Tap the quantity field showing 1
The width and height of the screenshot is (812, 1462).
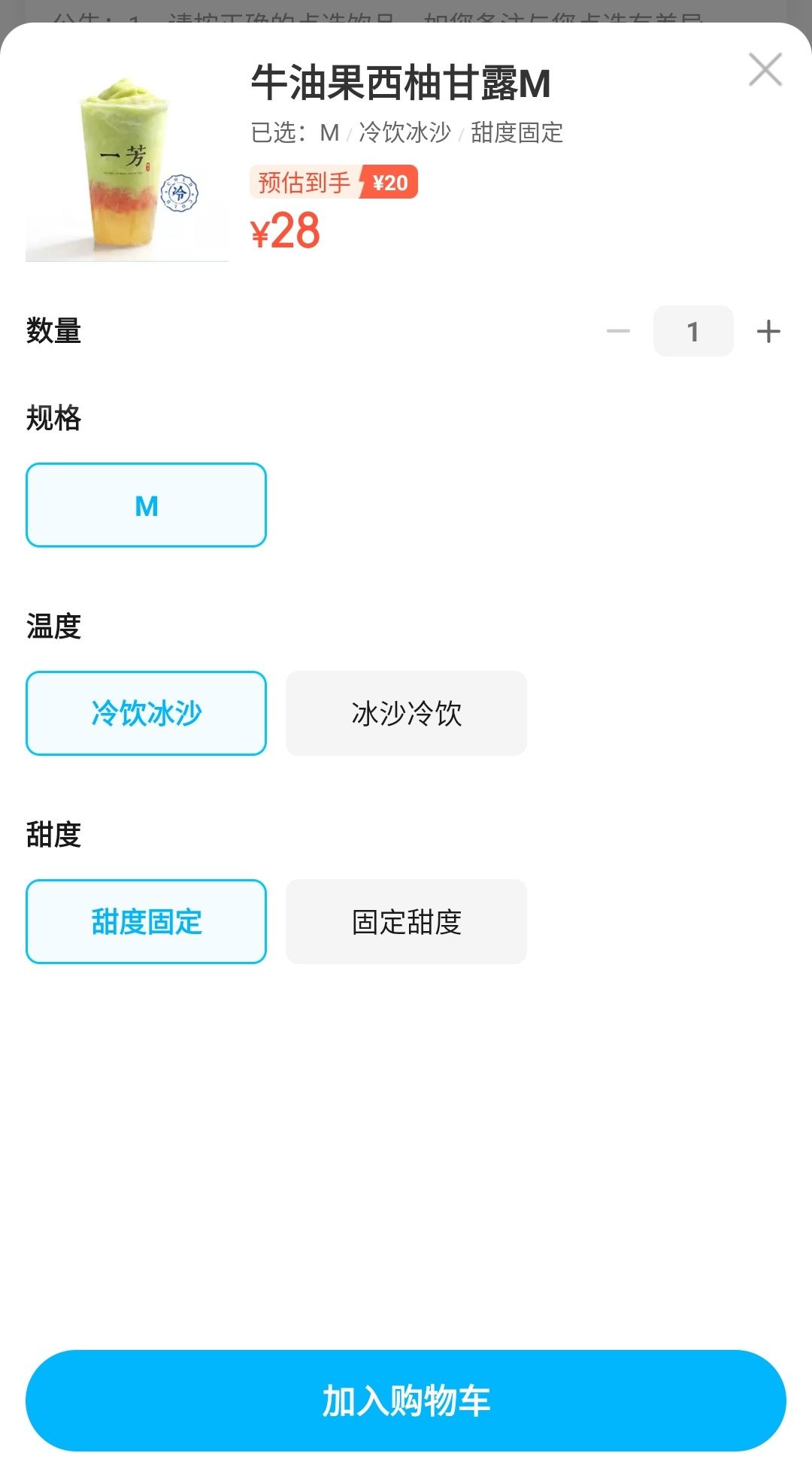click(693, 331)
